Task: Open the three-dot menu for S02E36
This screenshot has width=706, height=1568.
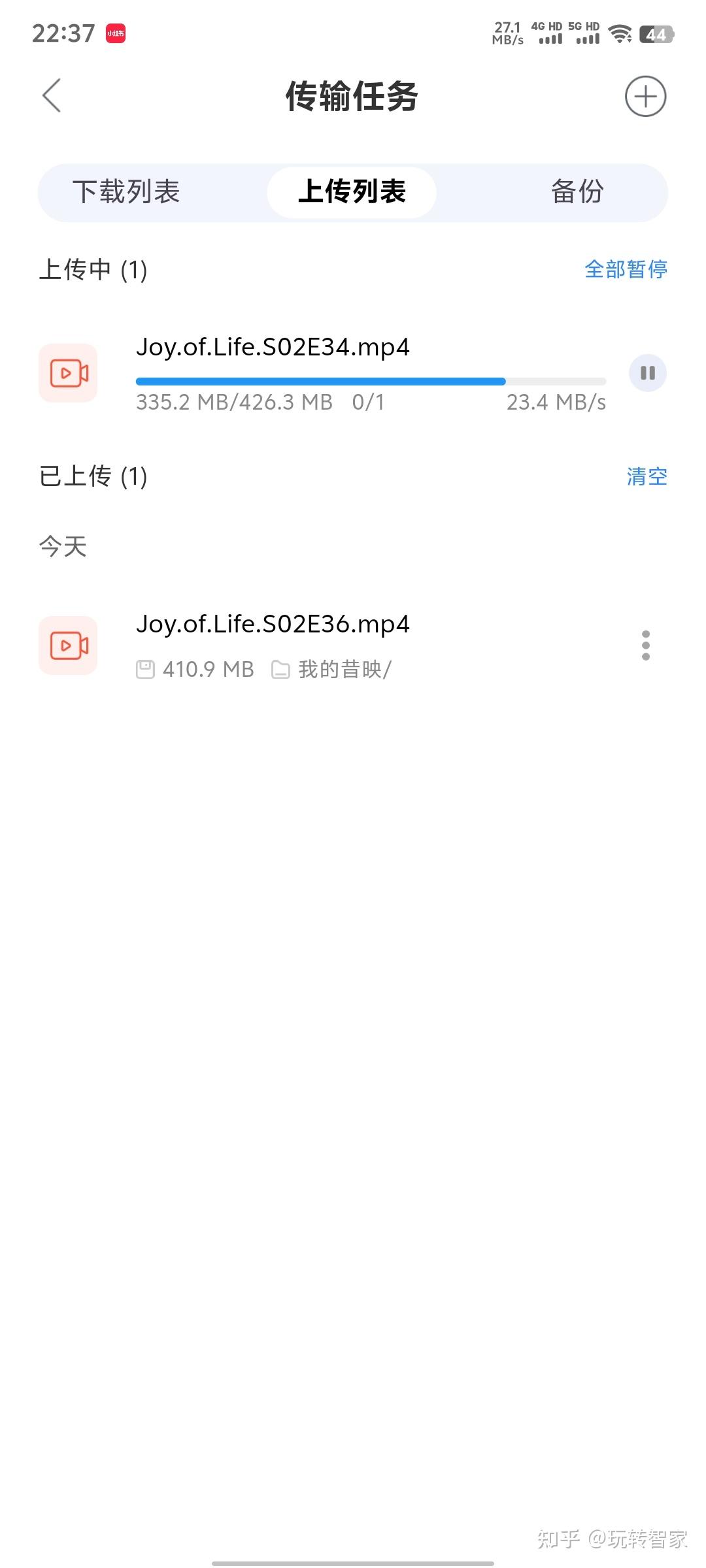Action: tap(646, 645)
